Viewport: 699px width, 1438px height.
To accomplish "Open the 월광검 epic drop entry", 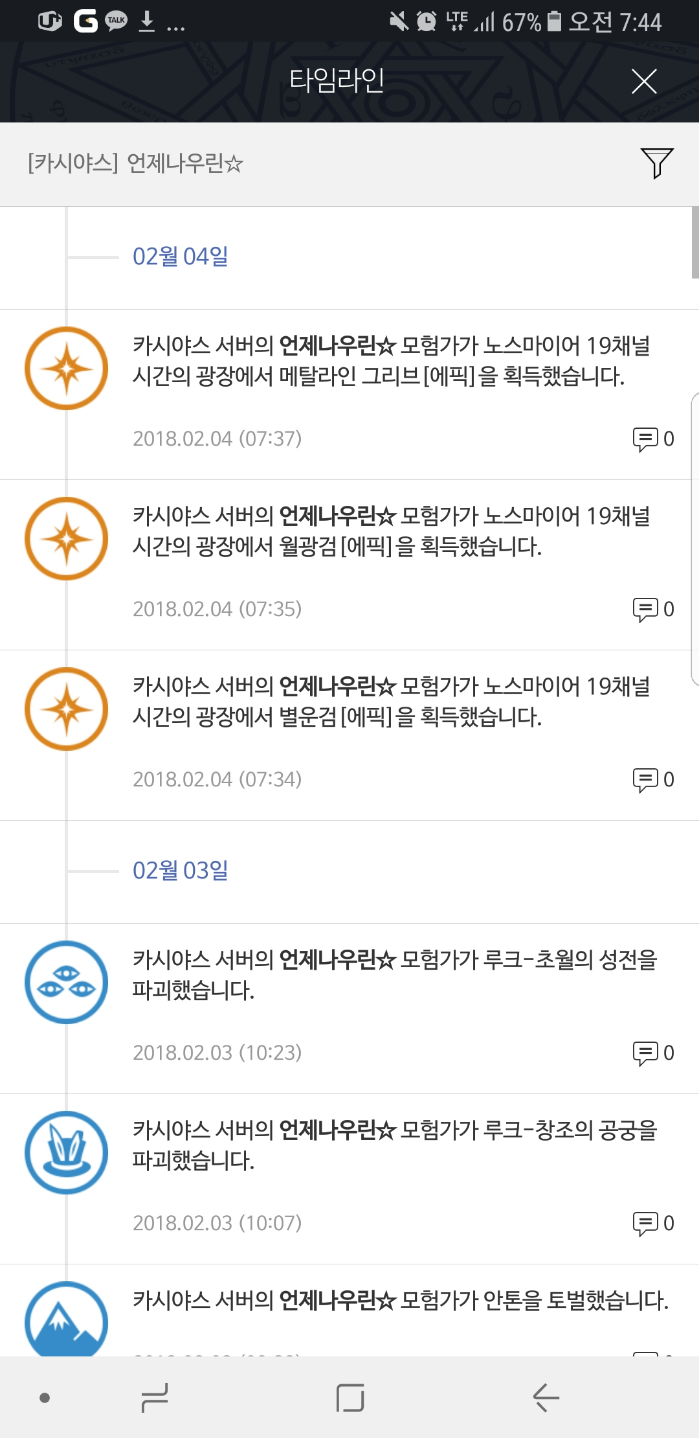I will click(x=390, y=532).
